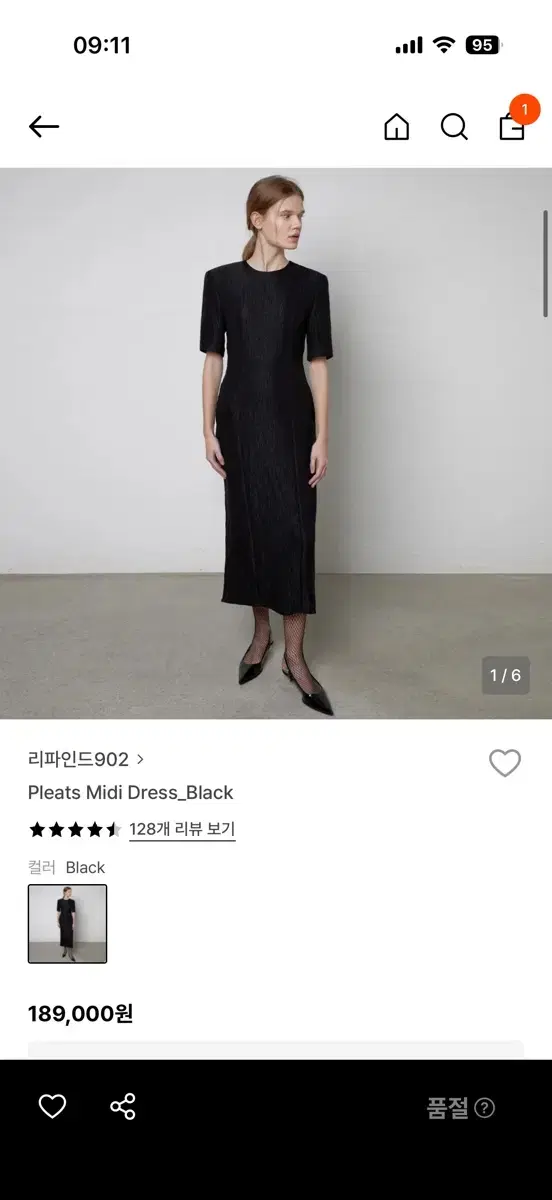Share this product
Viewport: 552px width, 1200px height.
click(x=123, y=1106)
